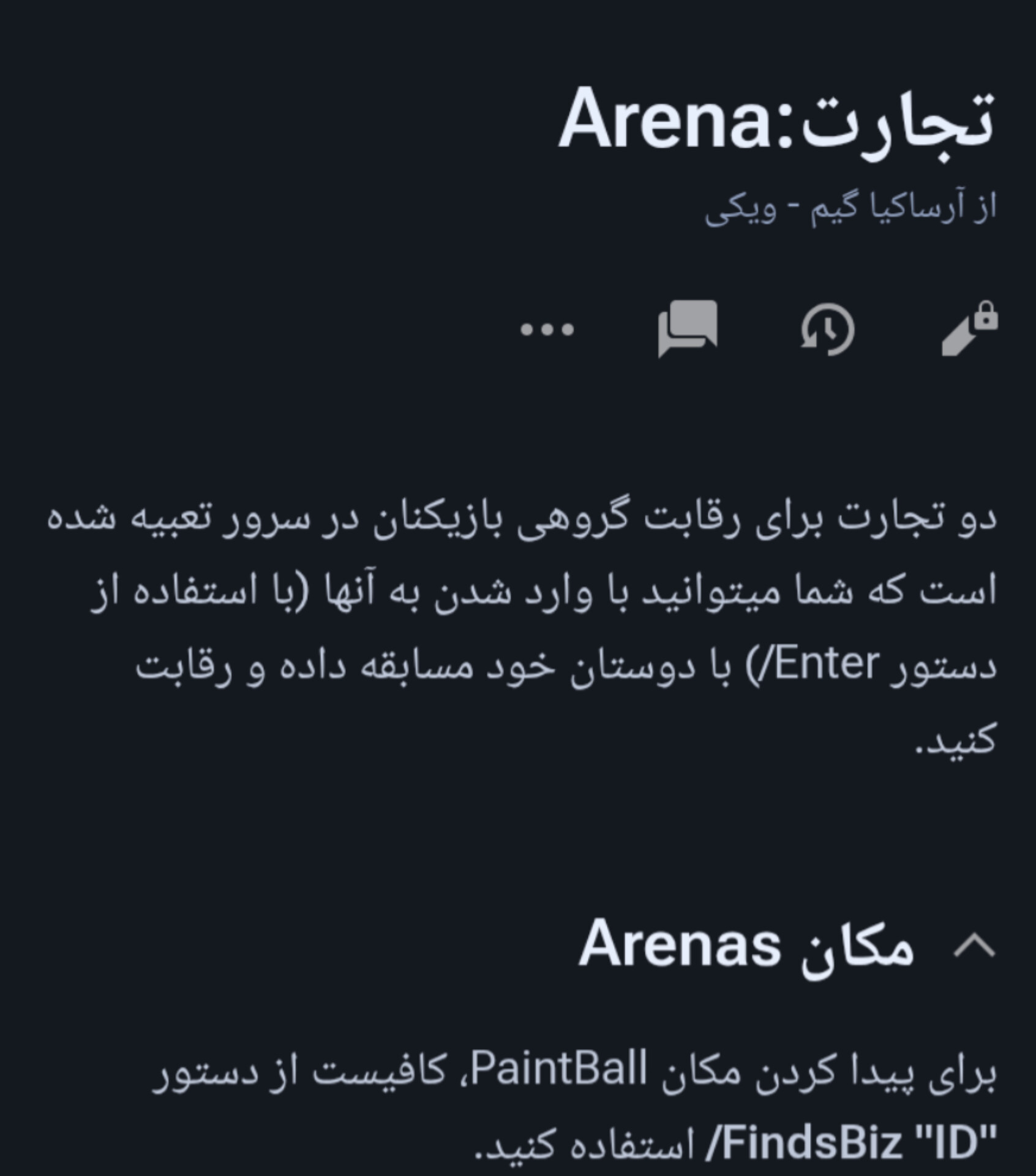Collapse the مکان Arenas section
This screenshot has width=1036, height=1176.
(x=974, y=946)
